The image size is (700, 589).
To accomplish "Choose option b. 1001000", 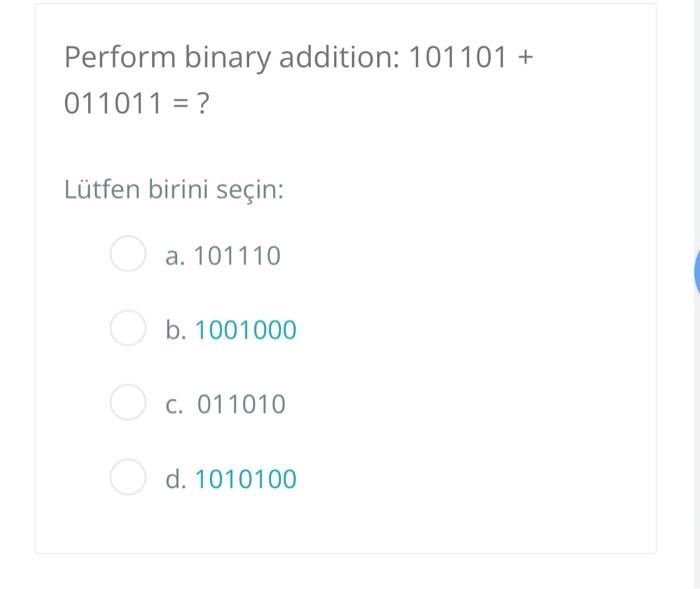I will coord(127,328).
